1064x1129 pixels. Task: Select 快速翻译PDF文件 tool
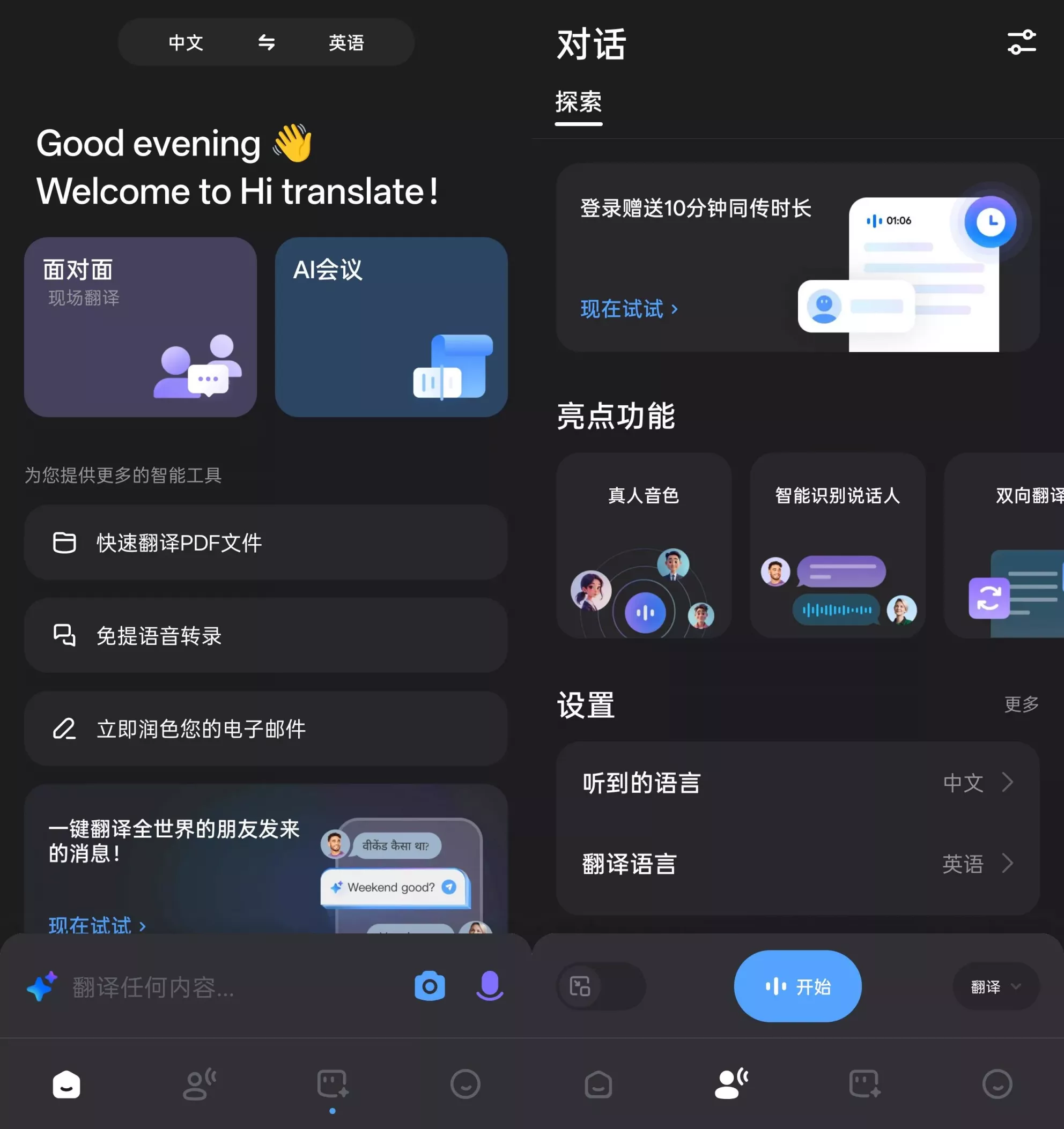pyautogui.click(x=265, y=543)
